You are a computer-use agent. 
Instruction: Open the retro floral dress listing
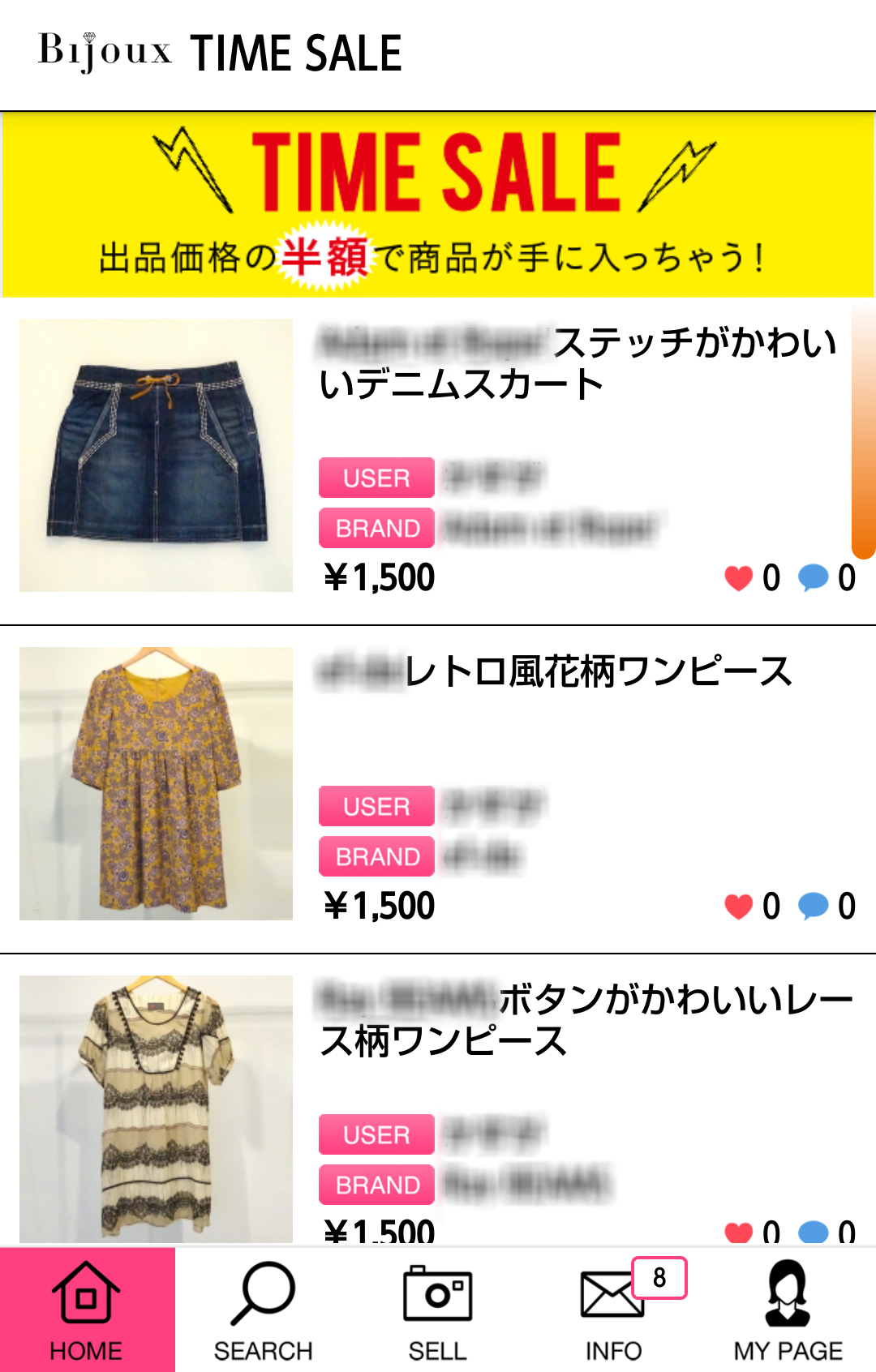point(156,783)
